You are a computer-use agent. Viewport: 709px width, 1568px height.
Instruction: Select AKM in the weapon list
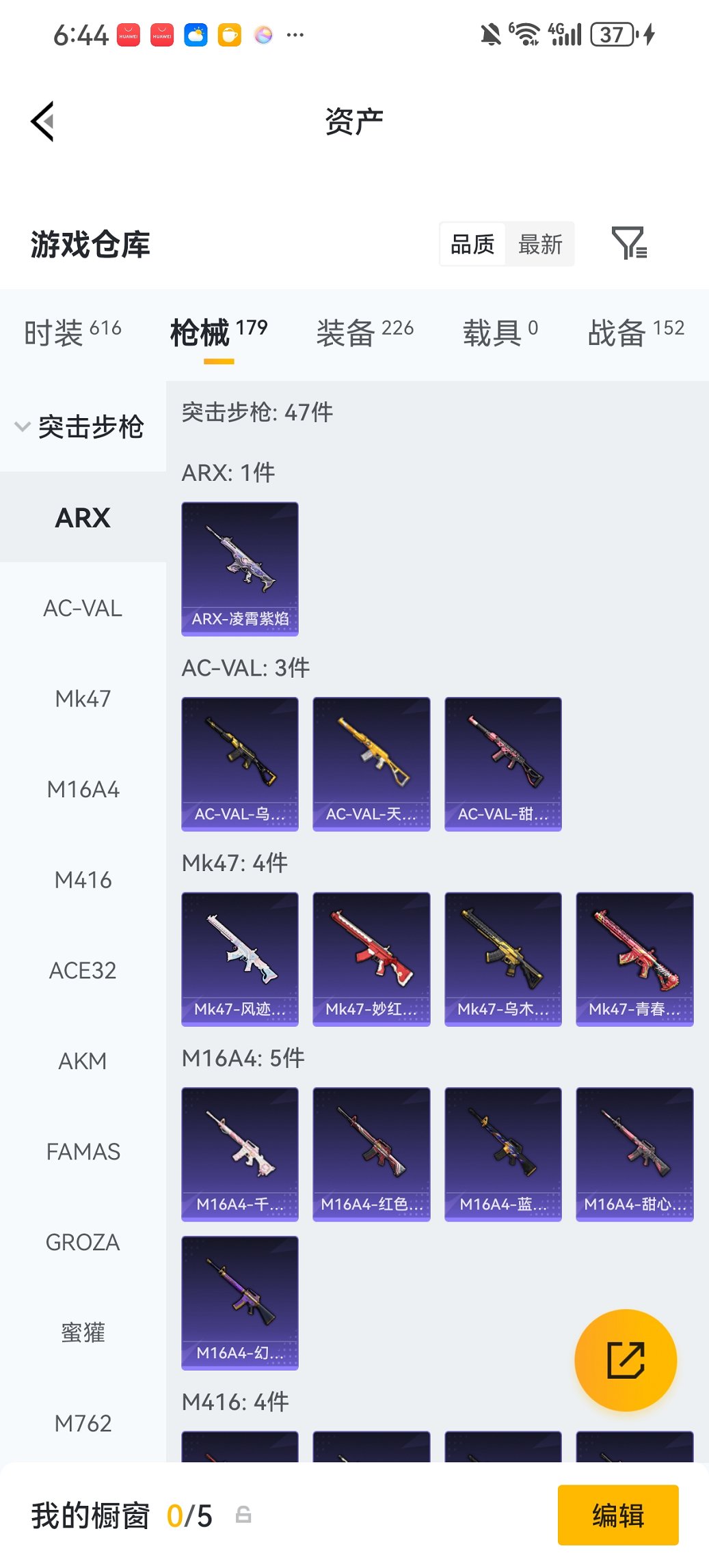[x=83, y=1061]
